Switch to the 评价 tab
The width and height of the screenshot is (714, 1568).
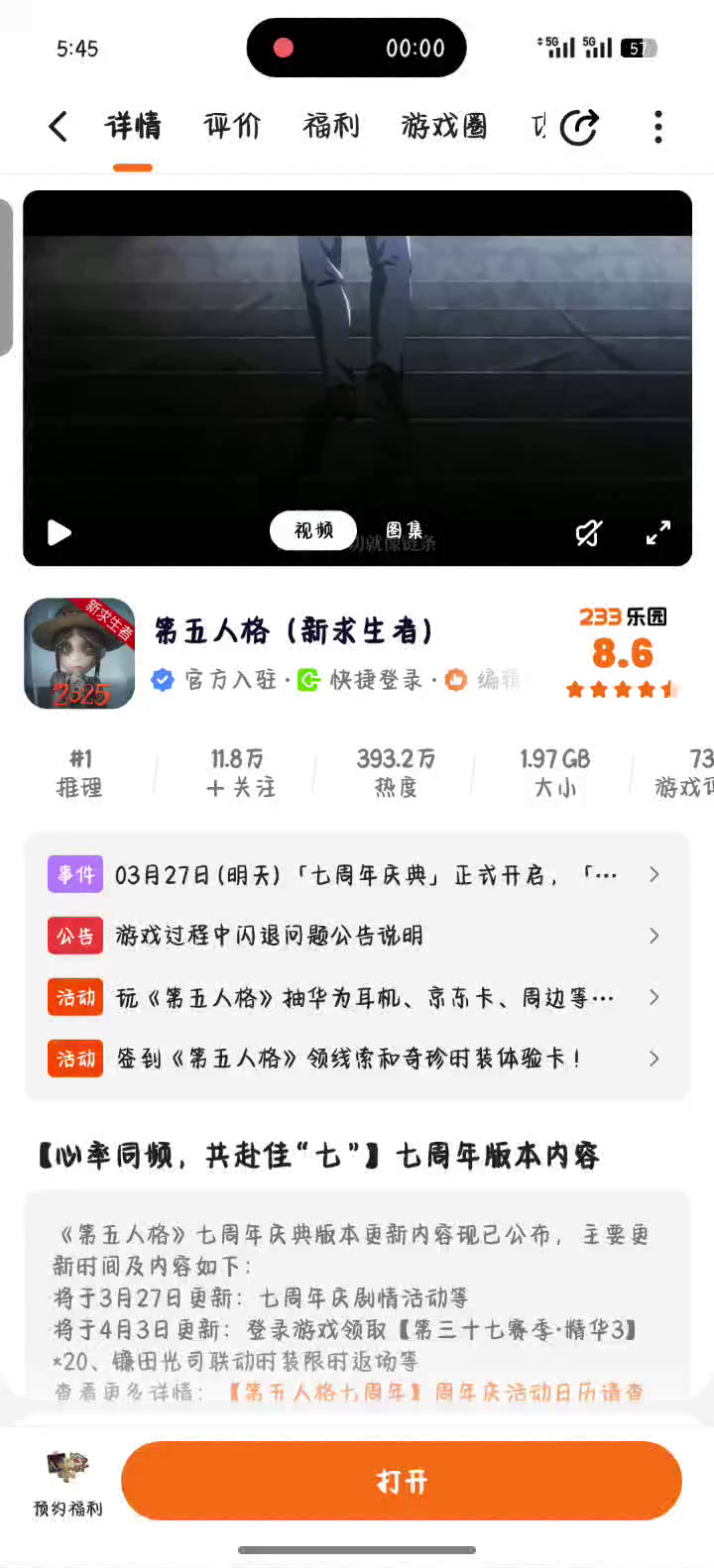point(232,127)
